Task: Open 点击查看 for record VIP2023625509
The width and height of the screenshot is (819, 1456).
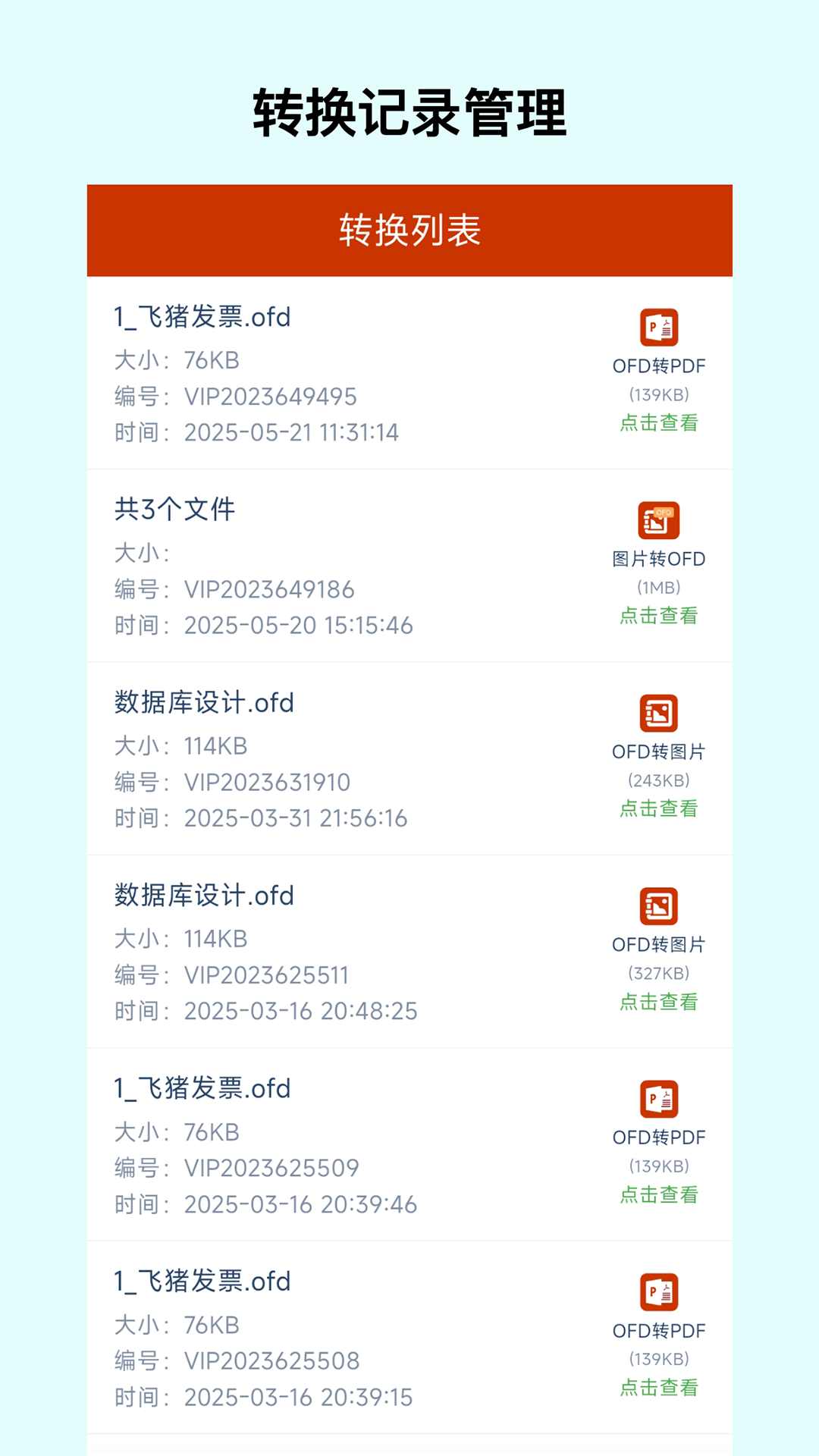Action: [658, 1195]
